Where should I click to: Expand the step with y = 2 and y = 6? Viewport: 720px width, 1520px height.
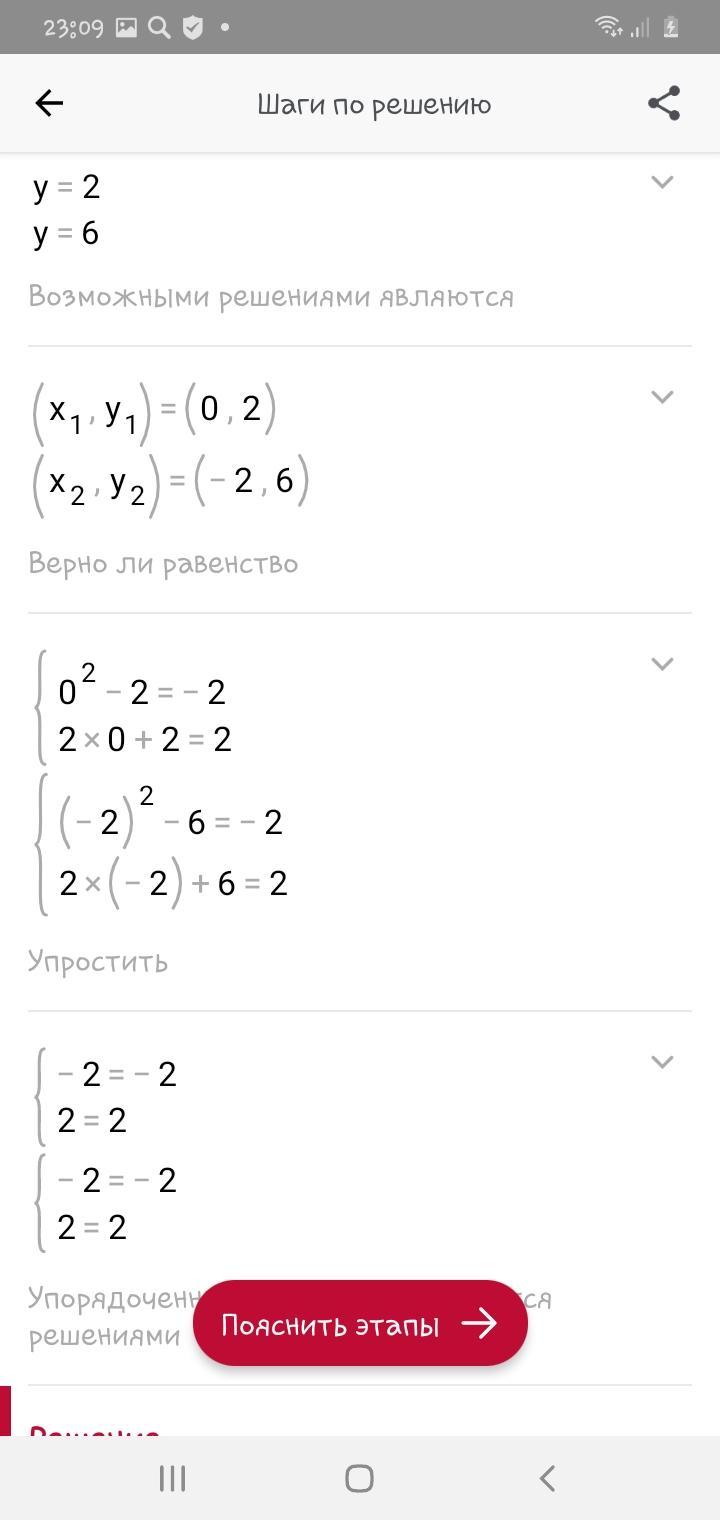point(662,182)
